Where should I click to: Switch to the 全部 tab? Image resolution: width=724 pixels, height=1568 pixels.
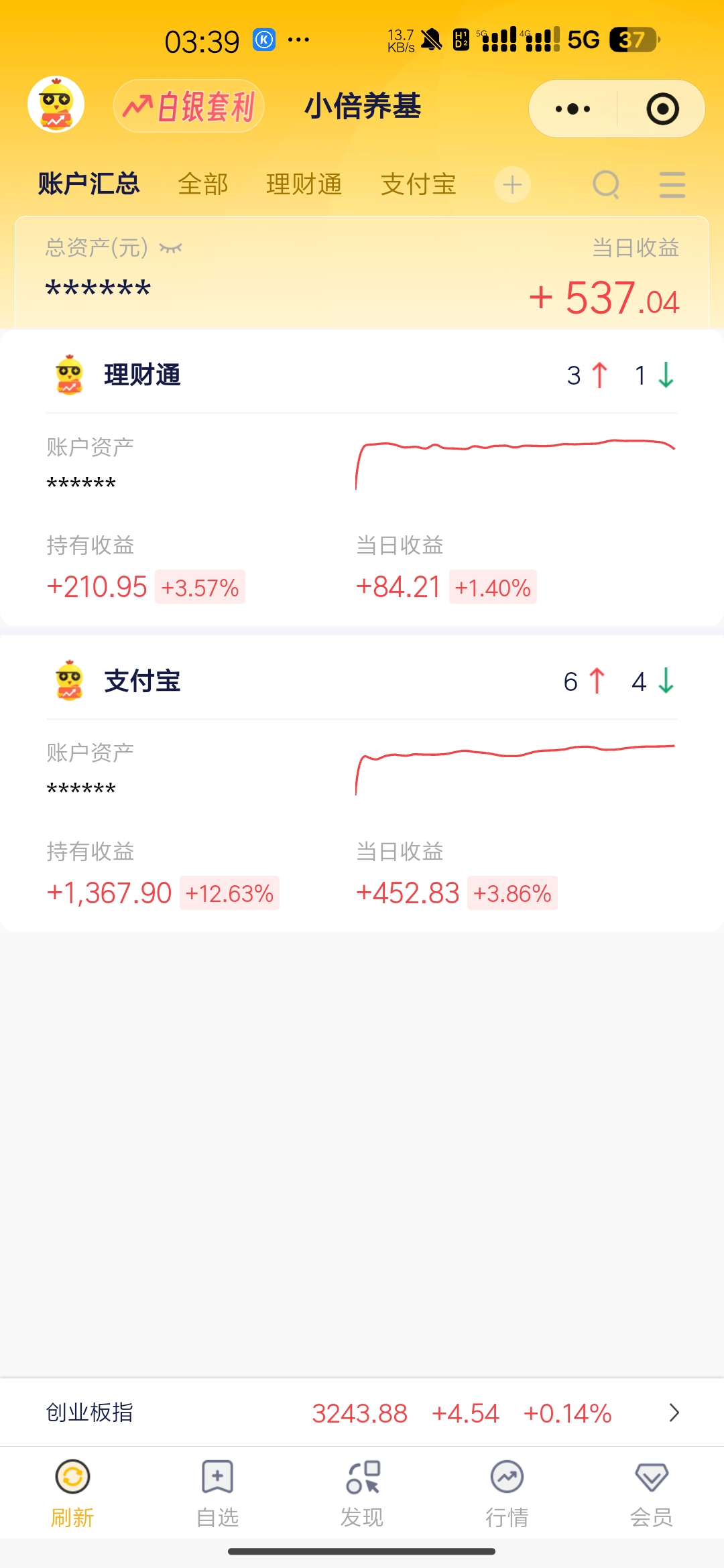[x=203, y=184]
